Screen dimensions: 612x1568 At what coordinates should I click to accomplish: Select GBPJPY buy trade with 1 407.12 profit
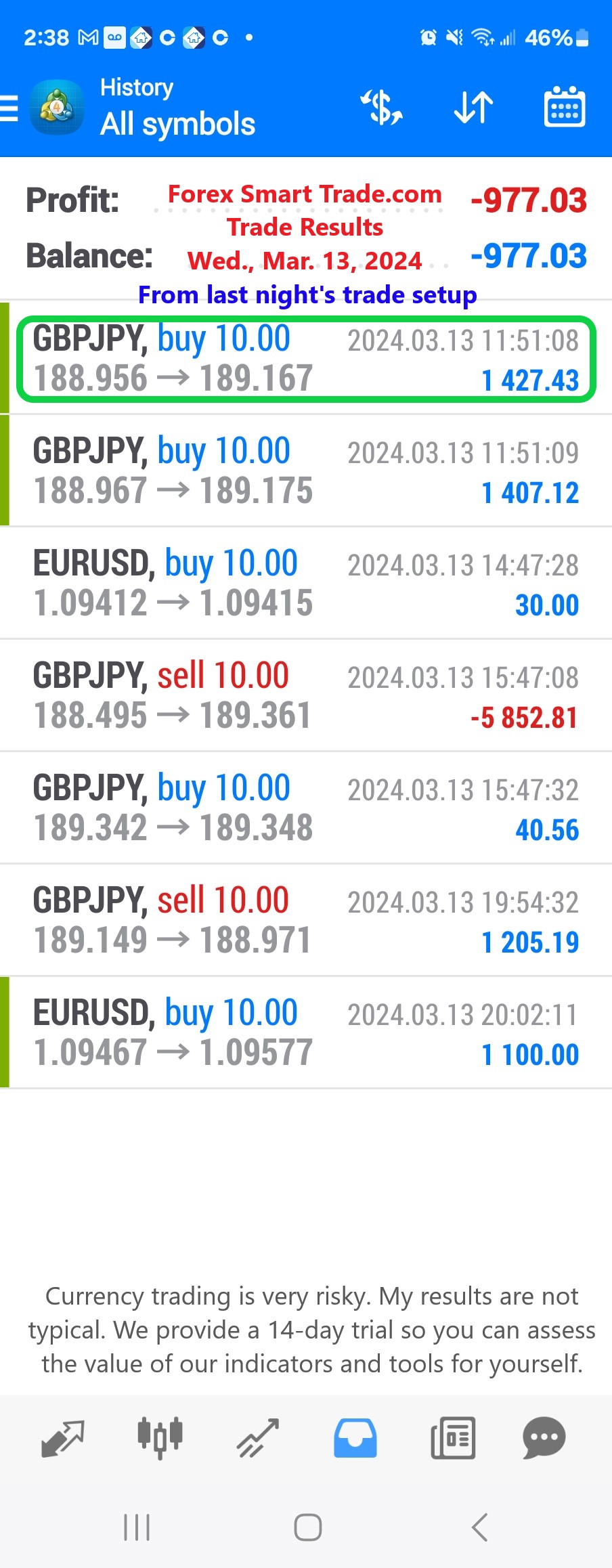click(306, 471)
